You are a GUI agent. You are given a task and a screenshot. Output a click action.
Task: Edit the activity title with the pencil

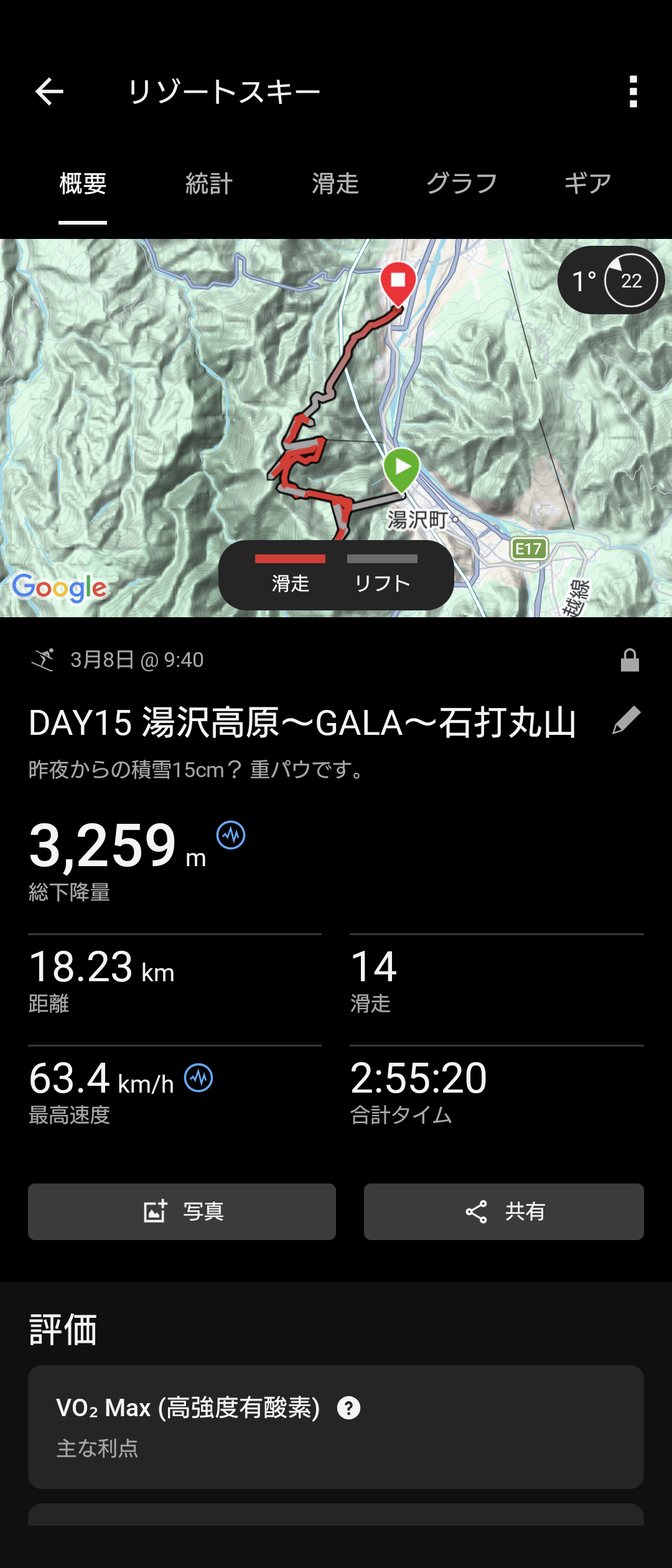[x=626, y=721]
